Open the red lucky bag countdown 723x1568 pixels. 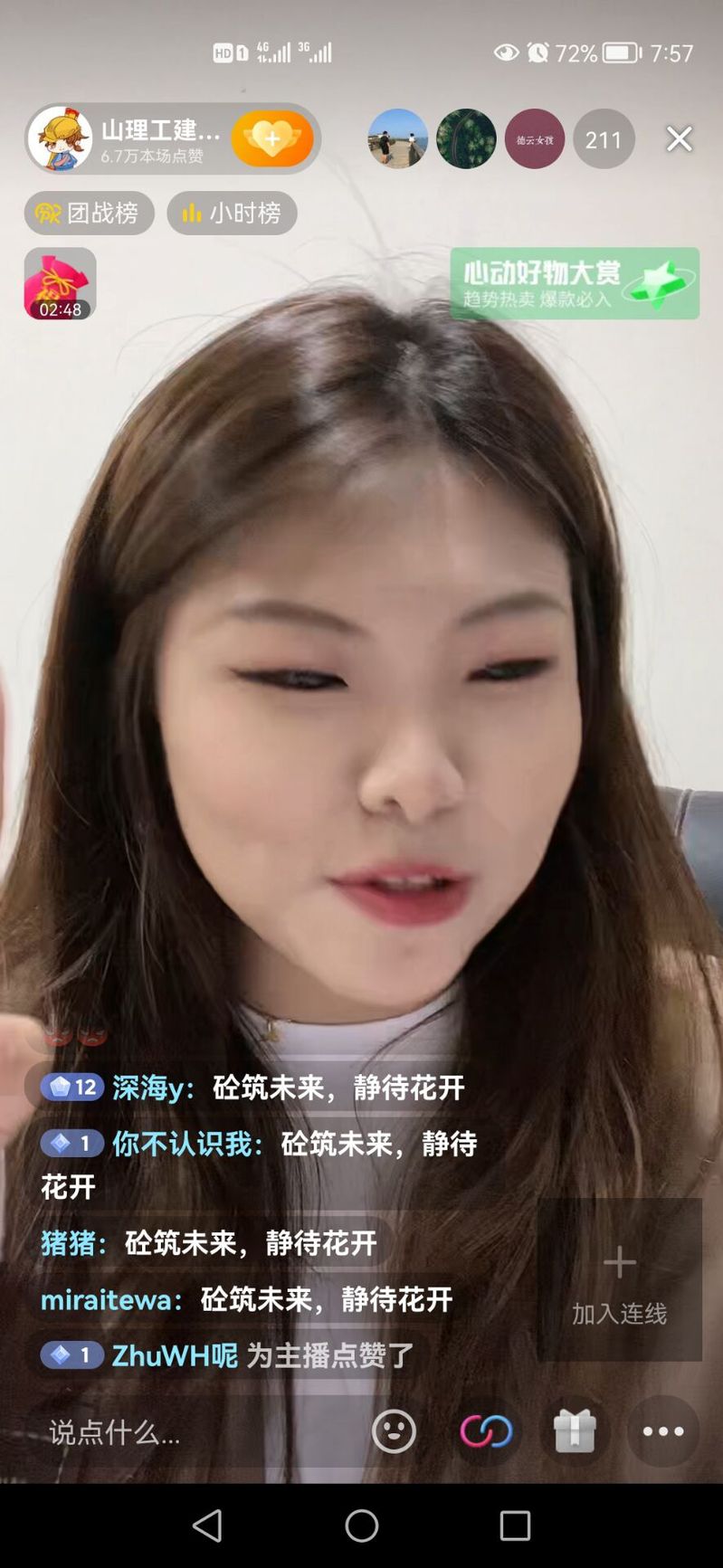(60, 283)
